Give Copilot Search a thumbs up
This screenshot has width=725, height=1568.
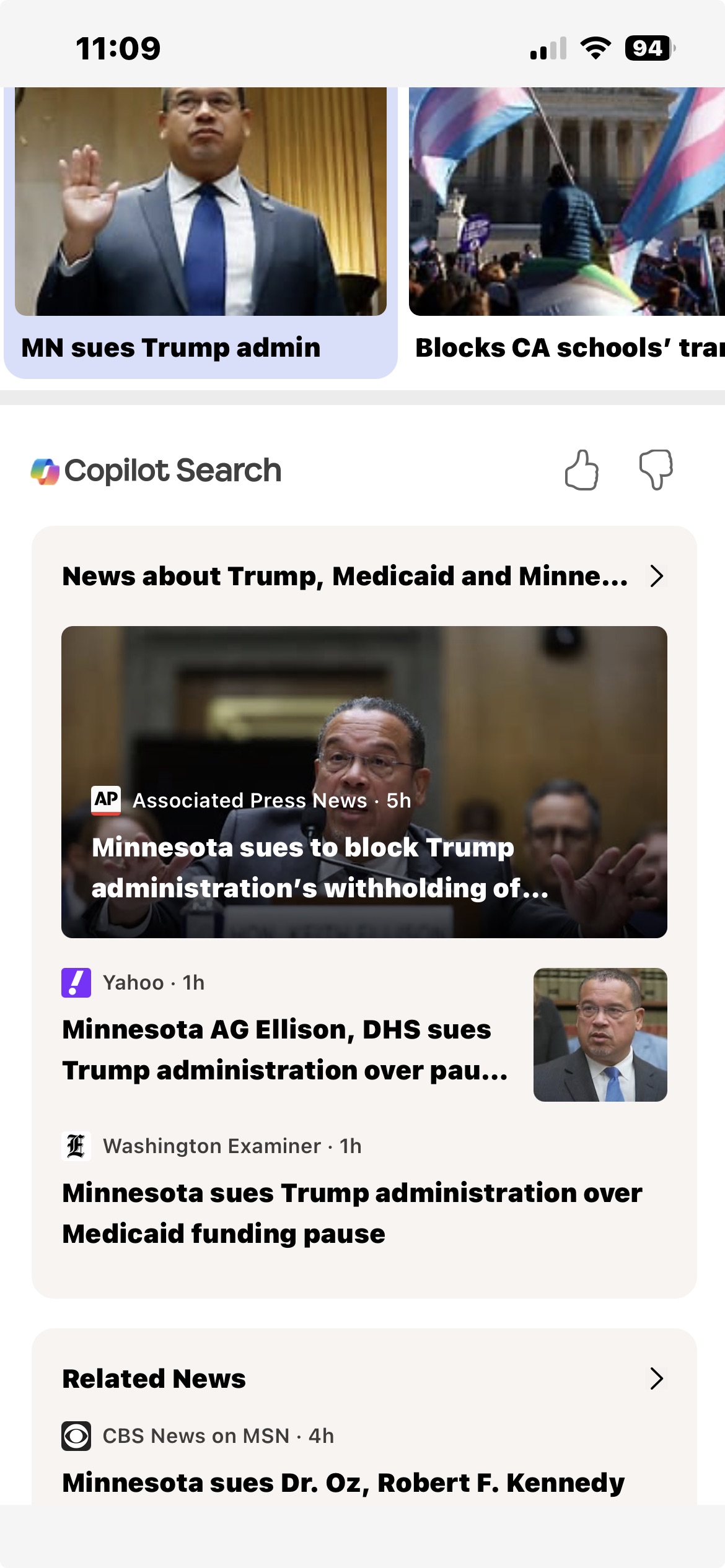[581, 470]
